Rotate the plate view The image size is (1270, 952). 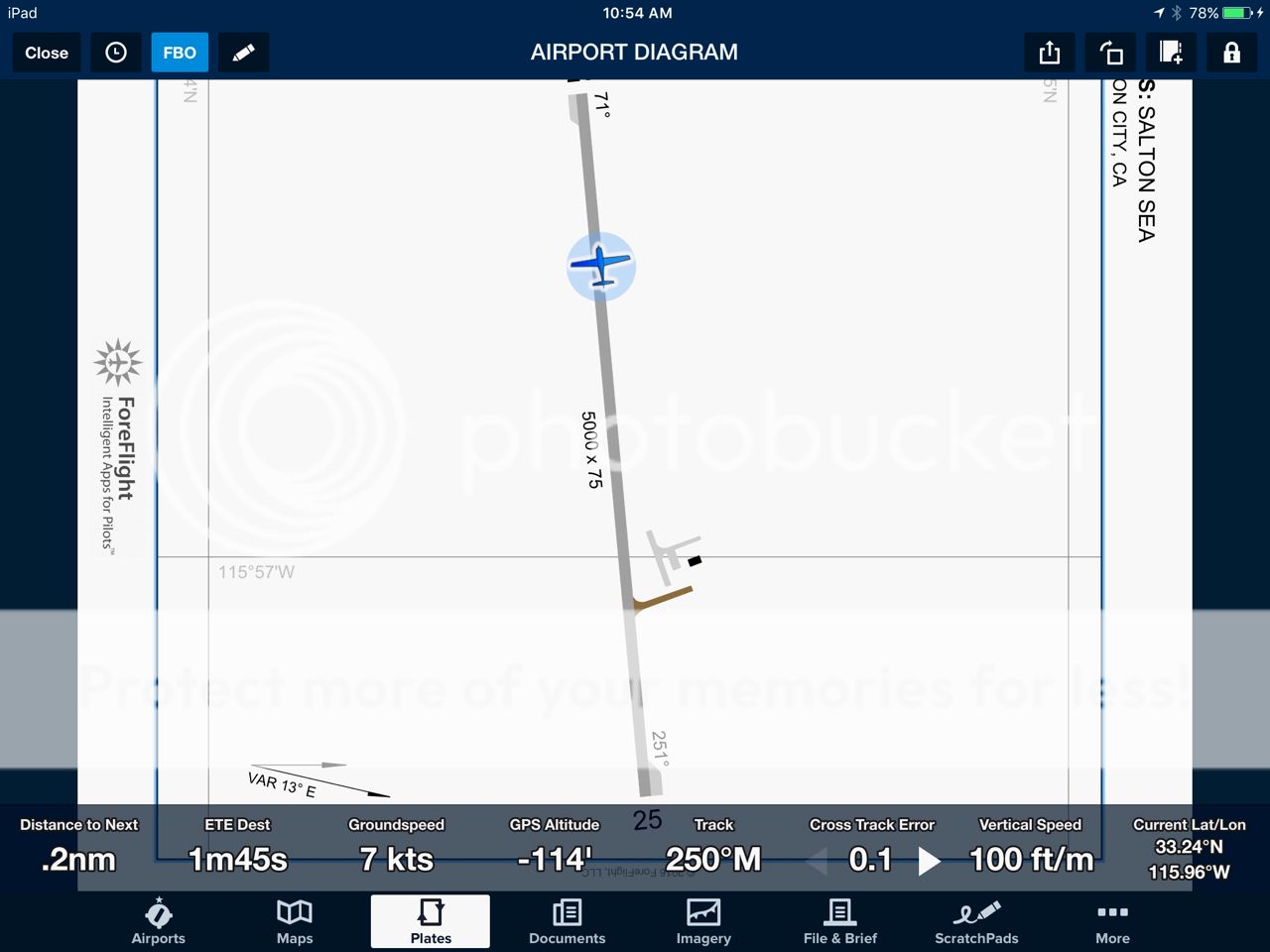(x=1111, y=53)
